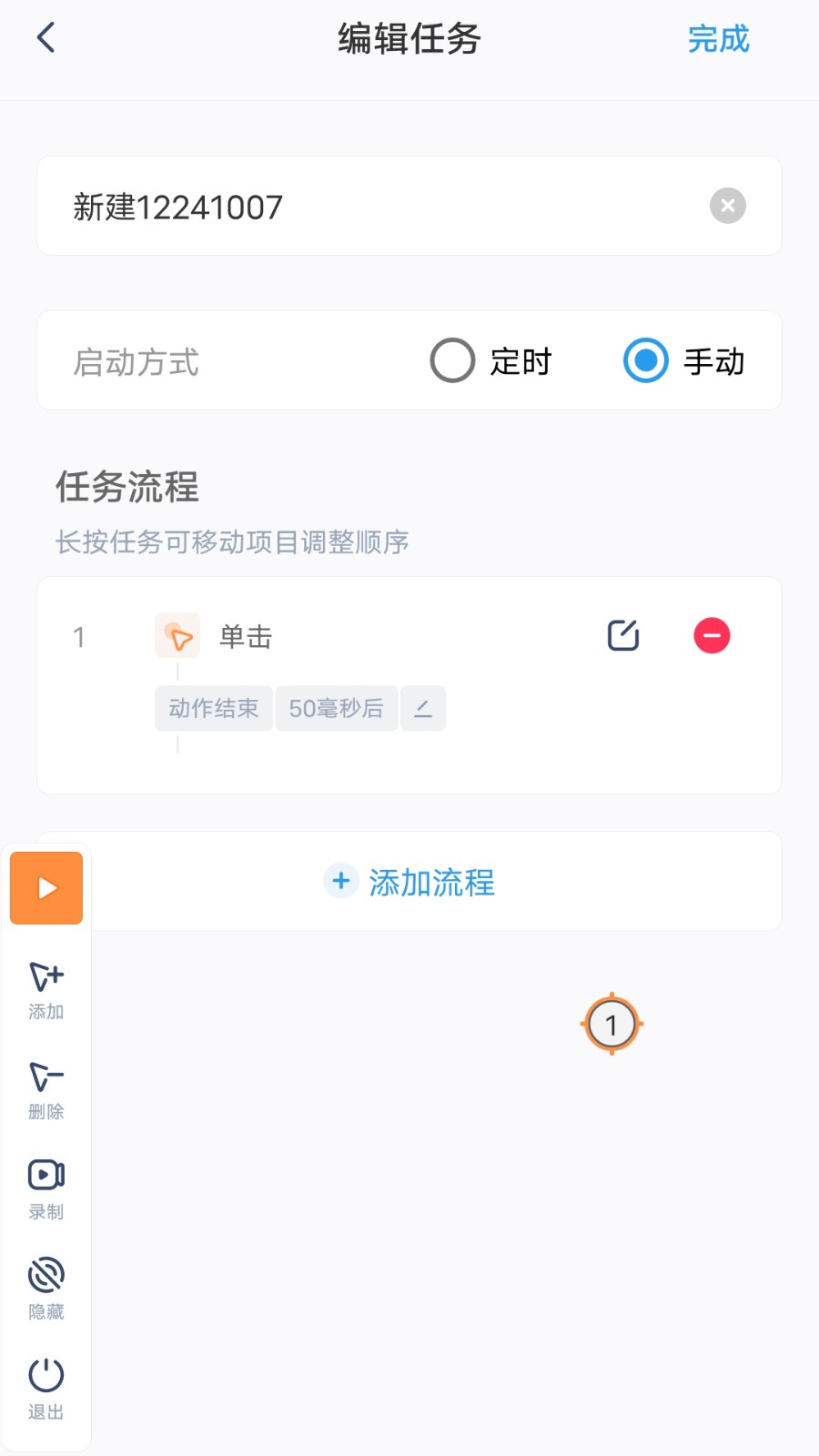Click 完成 to finish editing
This screenshot has width=819, height=1456.
[x=719, y=38]
